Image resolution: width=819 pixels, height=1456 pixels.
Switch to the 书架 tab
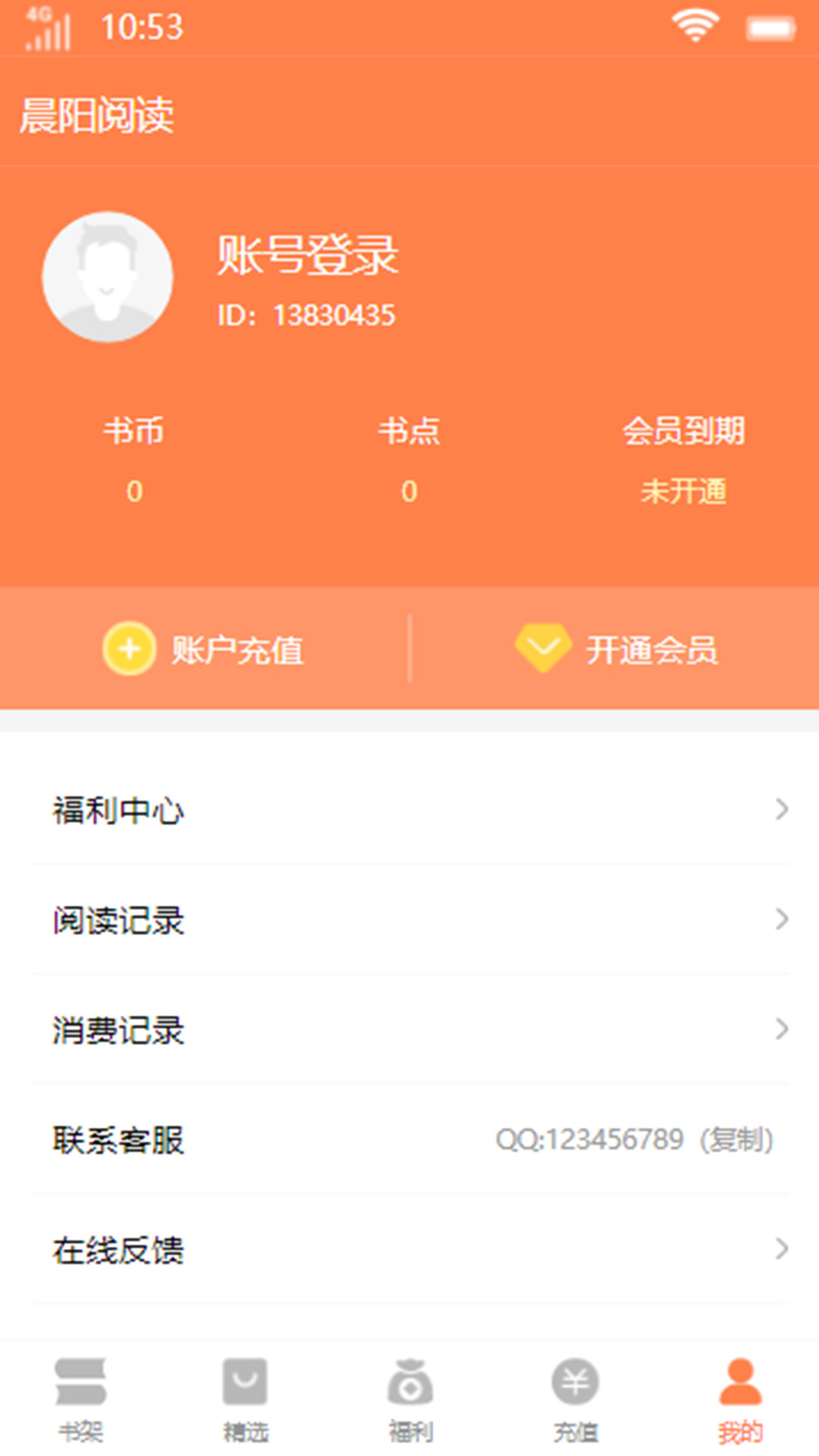coord(81,1399)
